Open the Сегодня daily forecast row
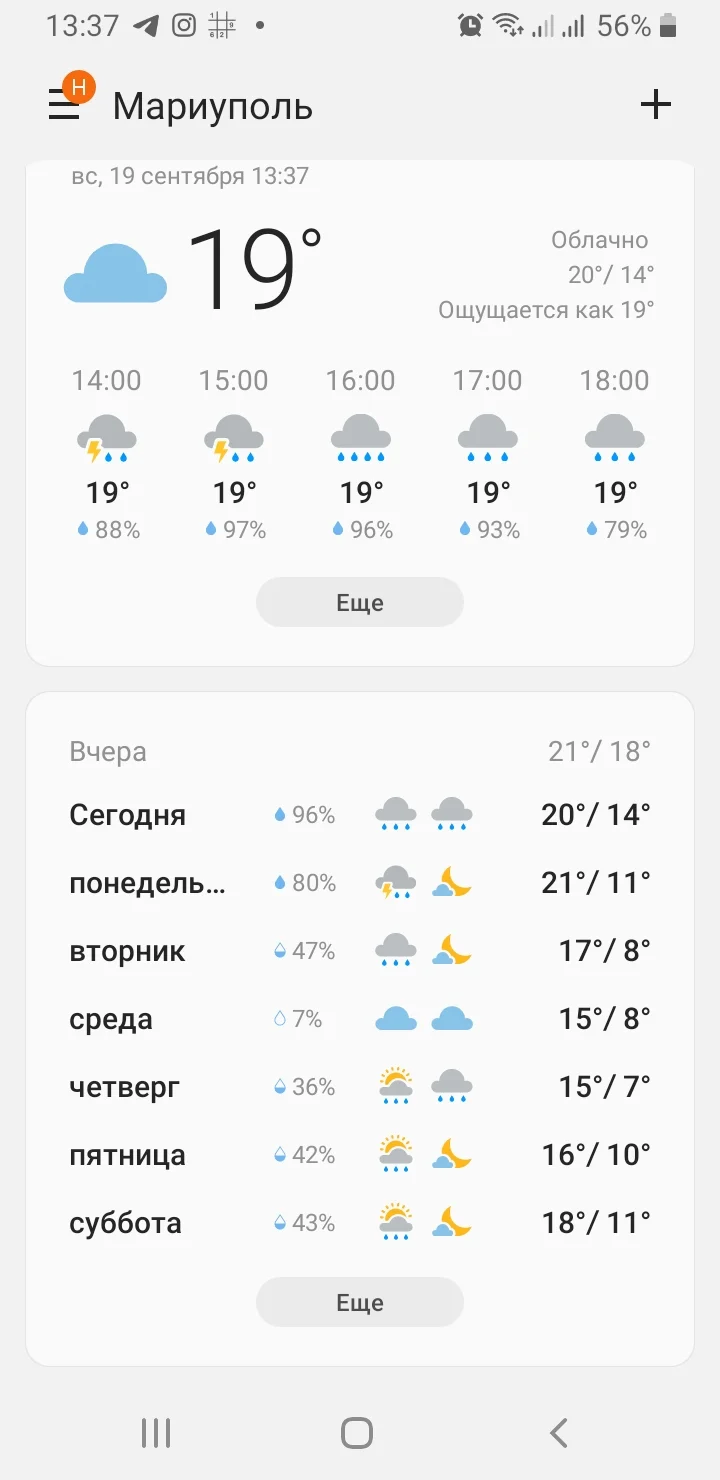This screenshot has height=1480, width=720. [360, 814]
